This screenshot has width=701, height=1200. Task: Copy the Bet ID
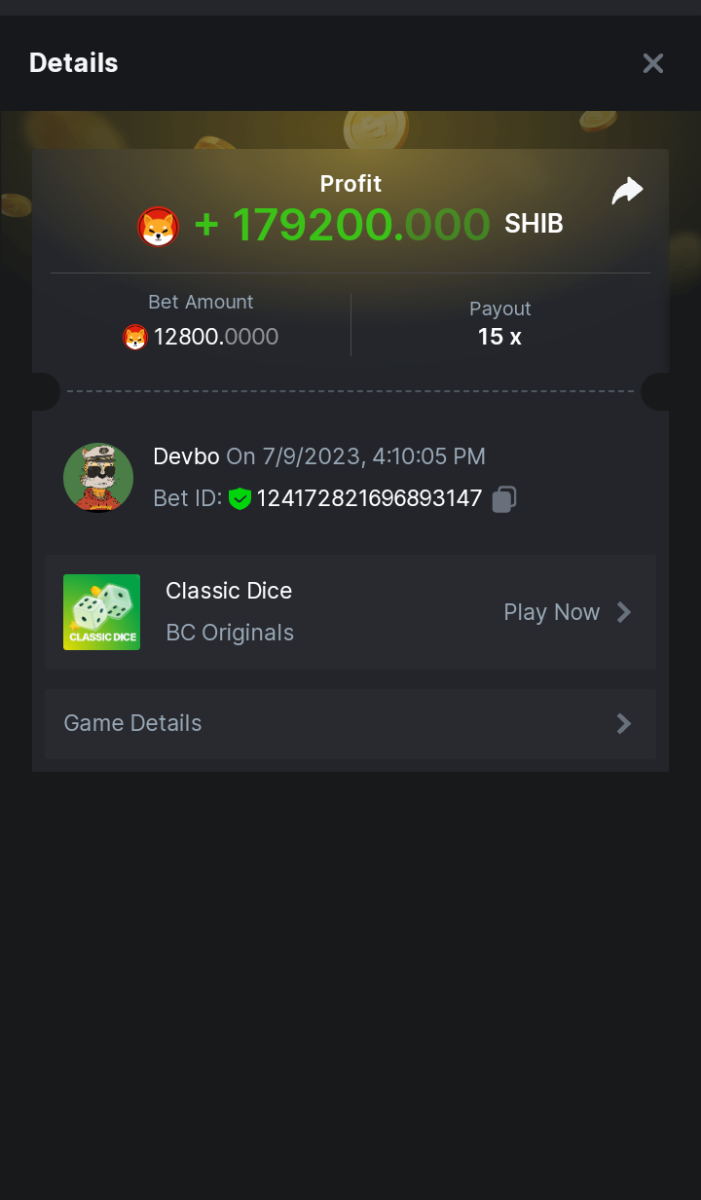tap(504, 499)
